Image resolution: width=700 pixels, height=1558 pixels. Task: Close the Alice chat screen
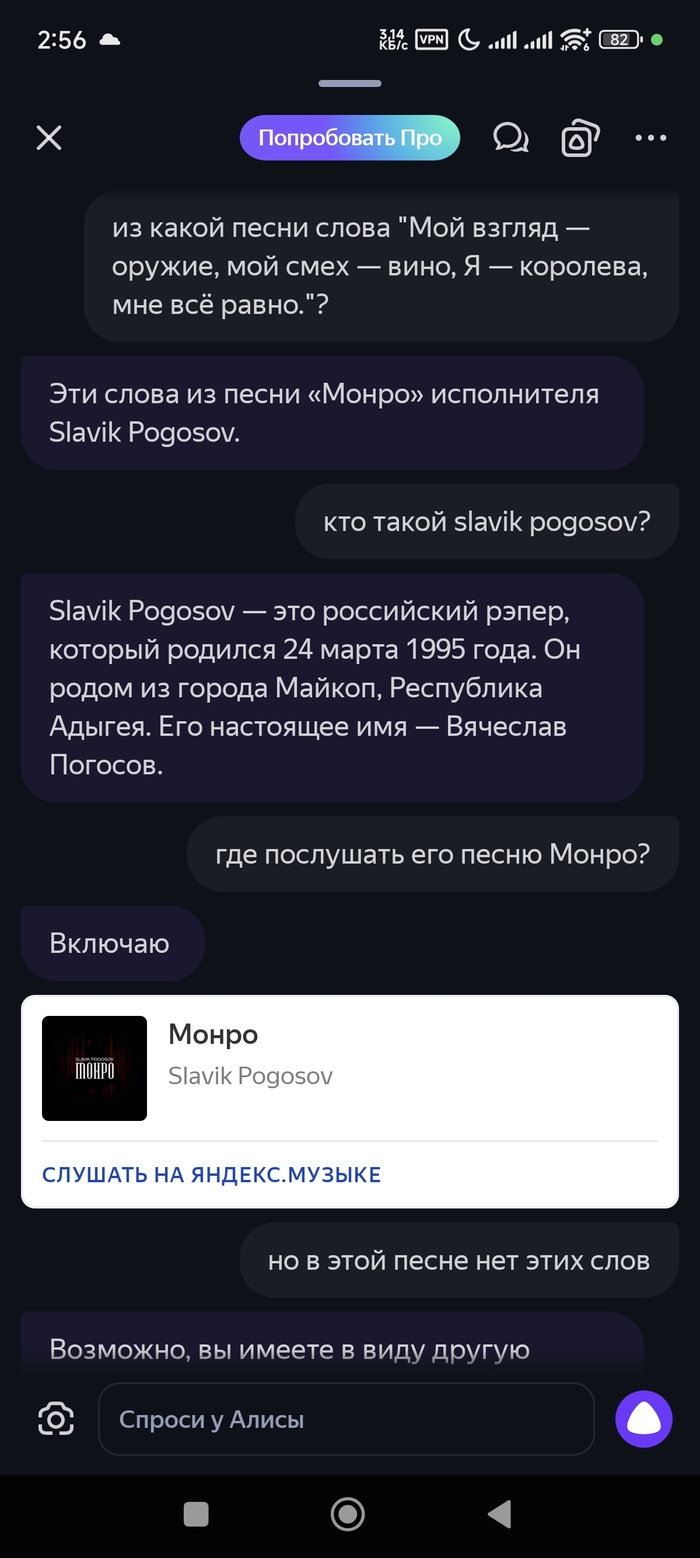[x=49, y=138]
